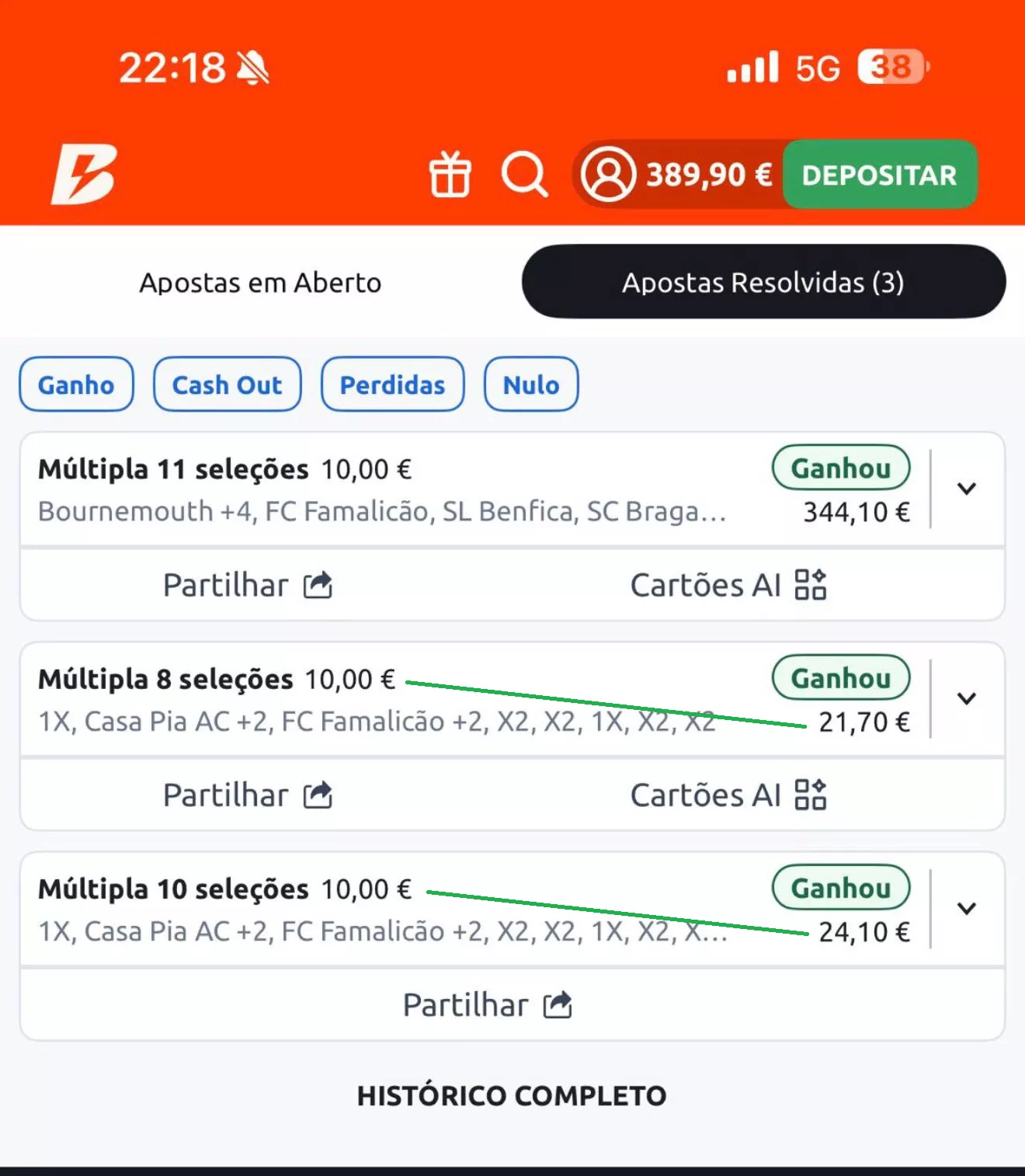Open Cartões AI for 8 seleções bet
The height and width of the screenshot is (1176, 1025).
click(728, 795)
